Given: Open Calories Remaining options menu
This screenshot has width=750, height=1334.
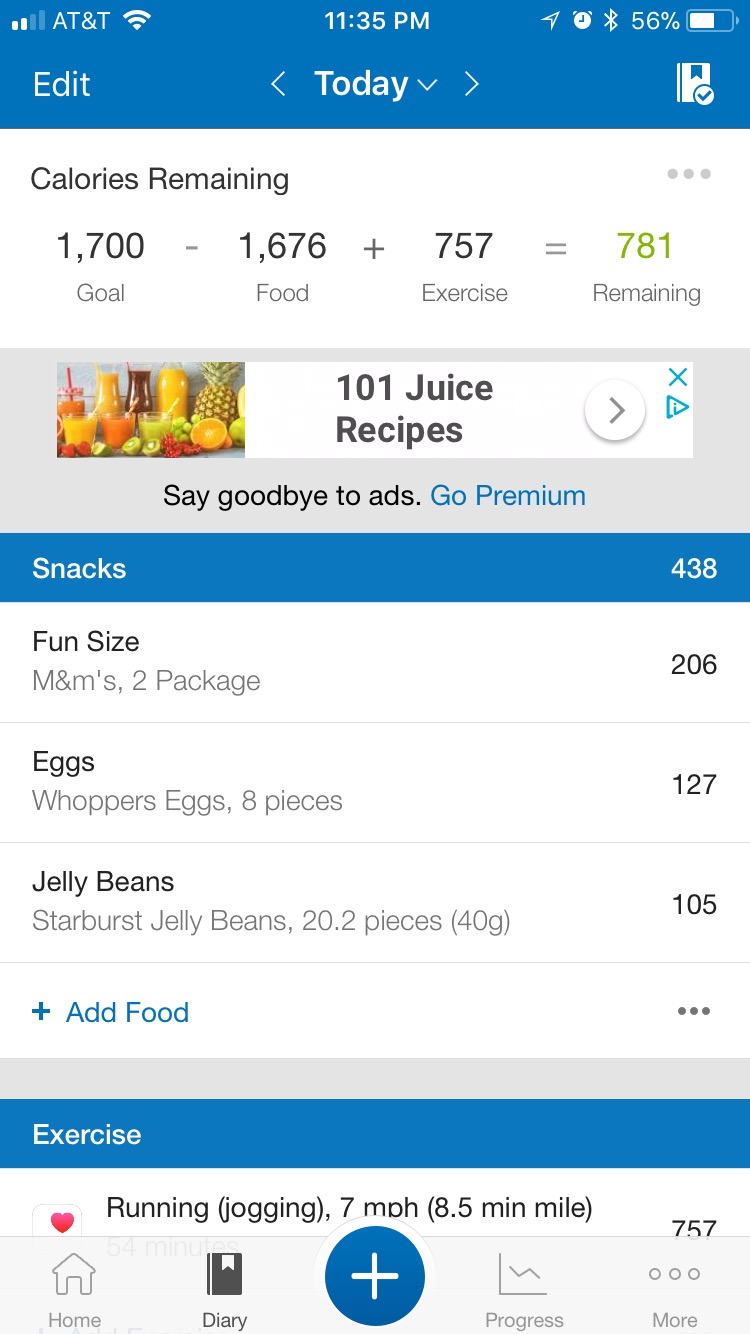Looking at the screenshot, I should coord(689,174).
